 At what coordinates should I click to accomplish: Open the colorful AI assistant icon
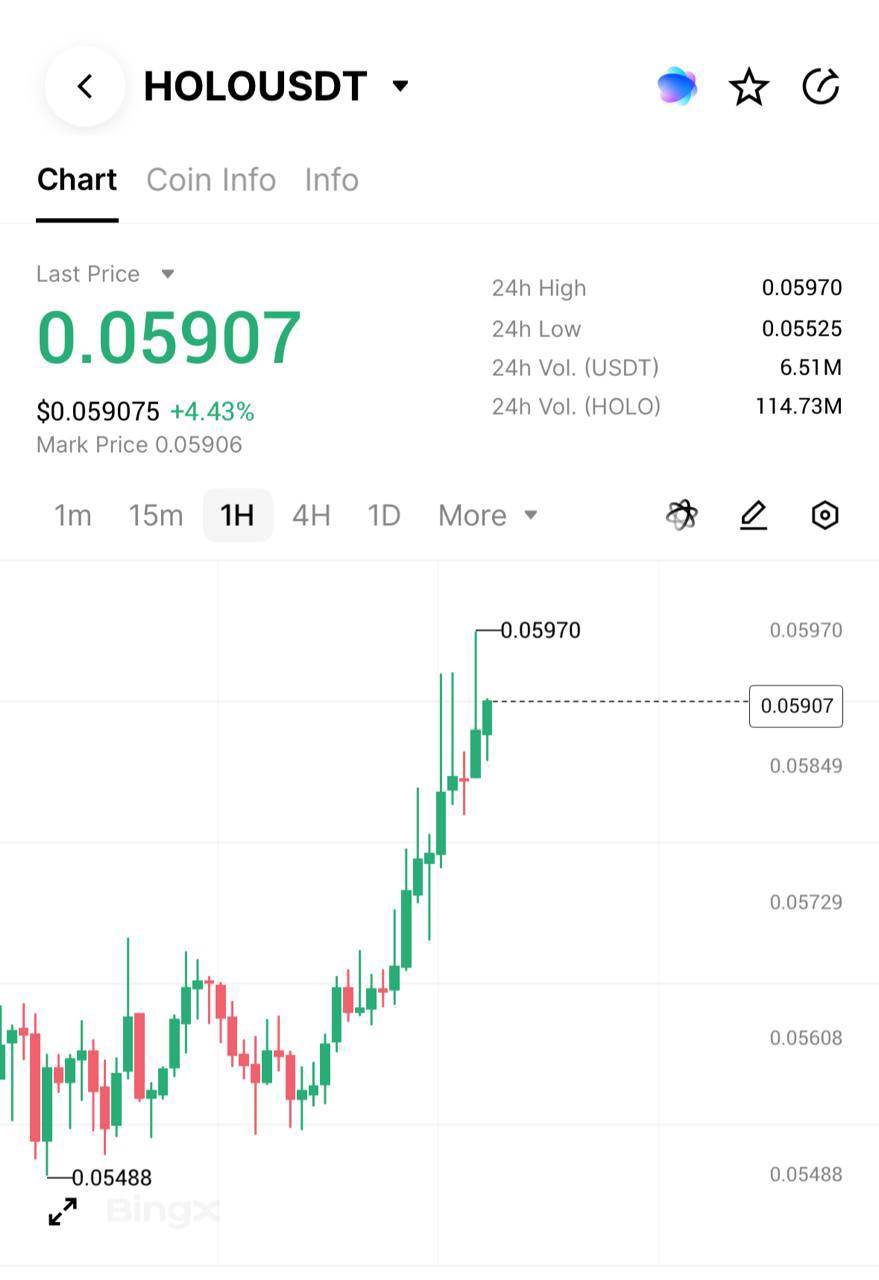pyautogui.click(x=677, y=87)
